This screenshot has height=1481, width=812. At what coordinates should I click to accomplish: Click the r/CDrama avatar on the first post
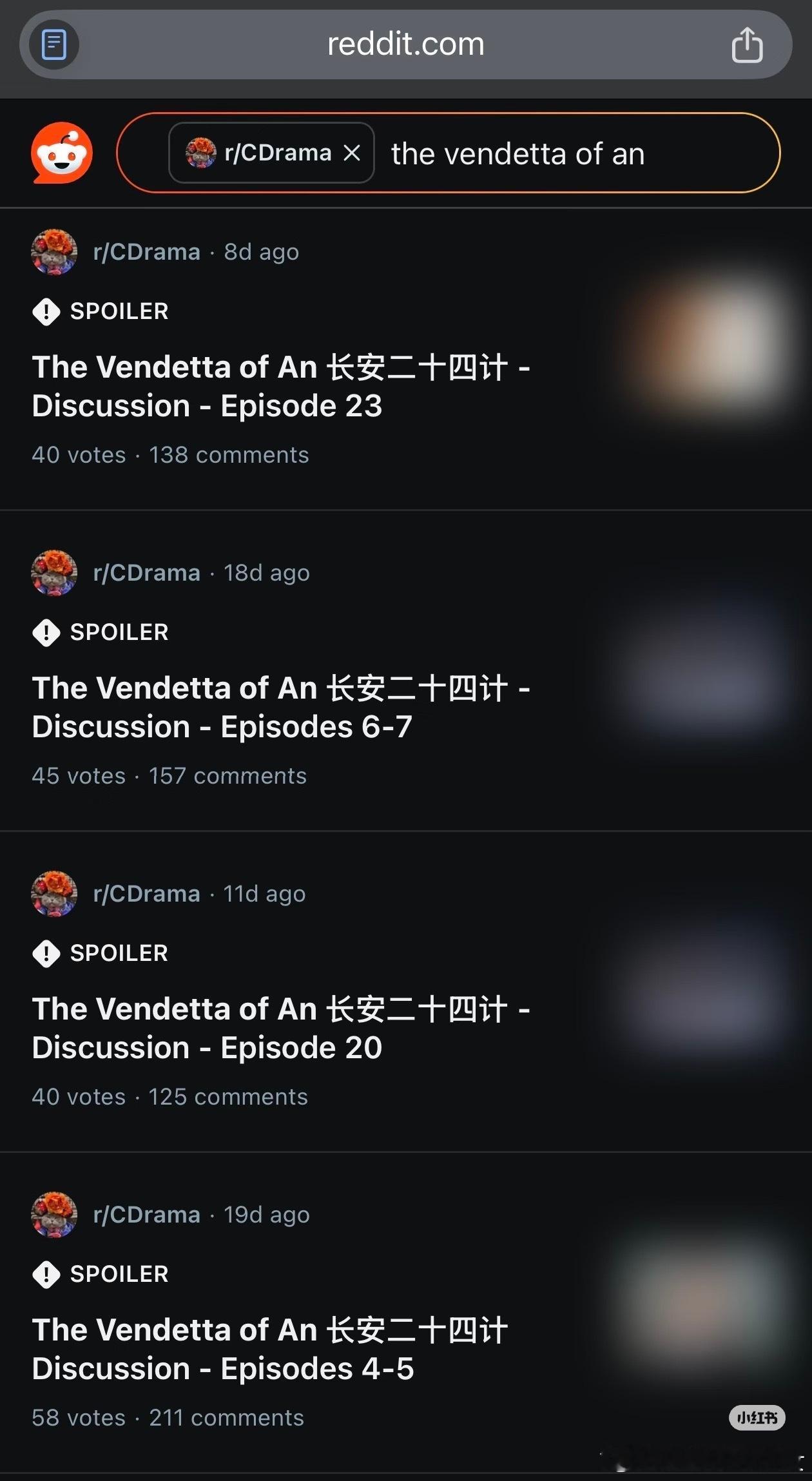pos(54,252)
